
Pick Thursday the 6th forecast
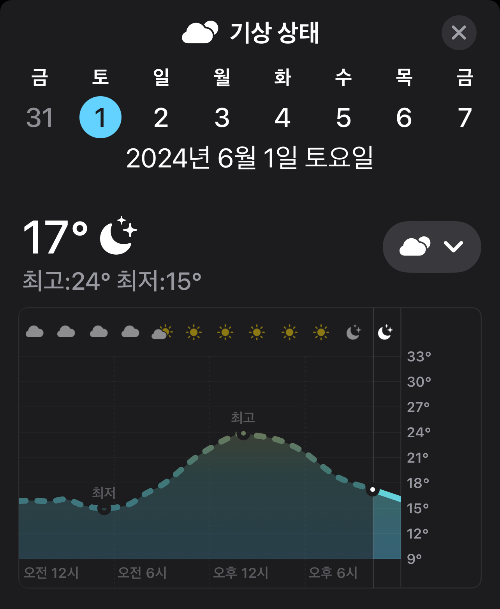[404, 117]
